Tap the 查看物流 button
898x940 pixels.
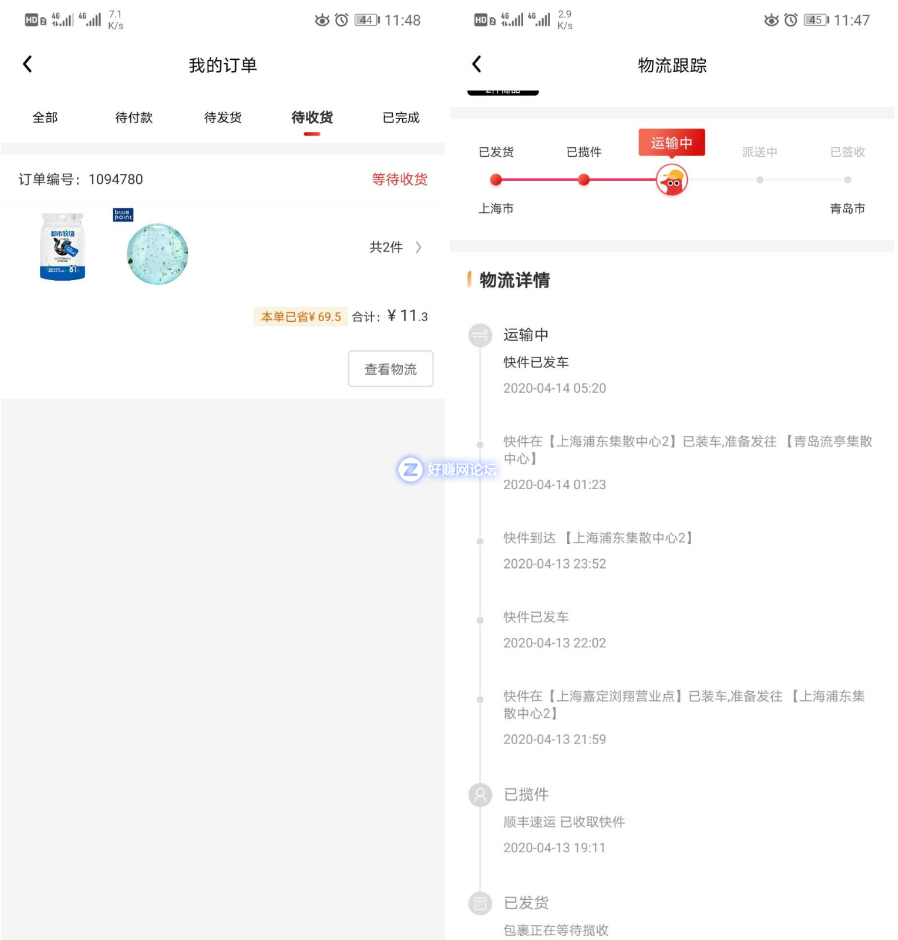tap(390, 369)
